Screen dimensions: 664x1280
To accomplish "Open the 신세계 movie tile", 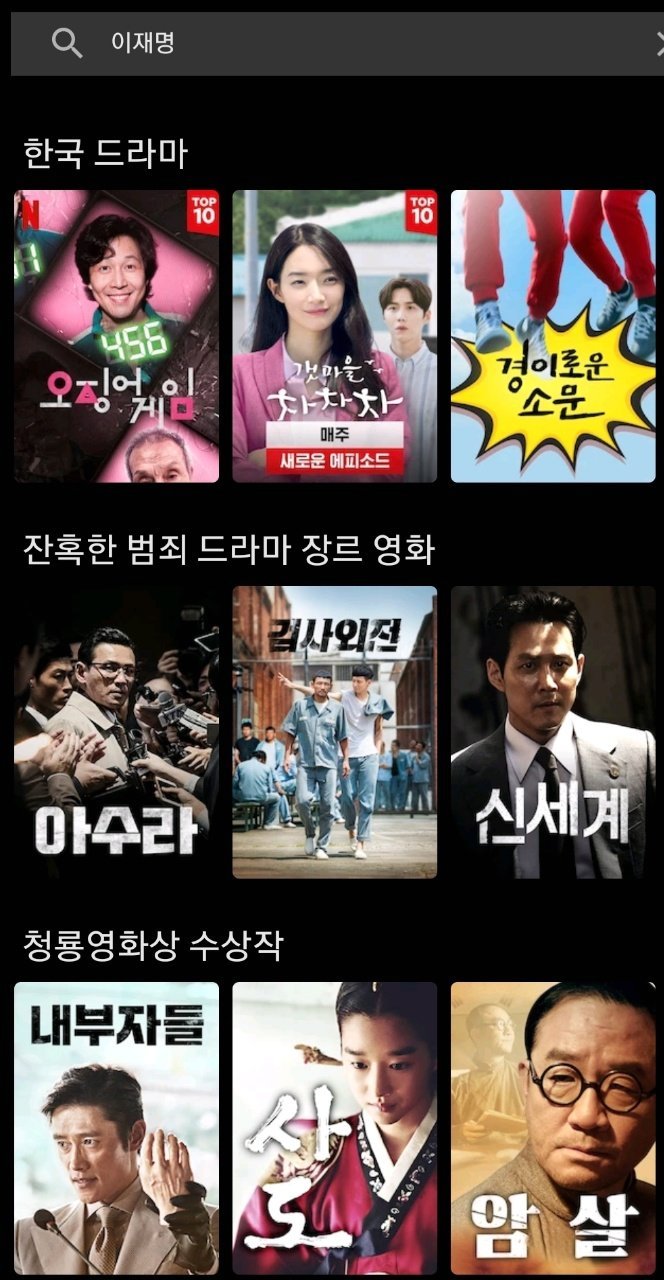I will 553,732.
